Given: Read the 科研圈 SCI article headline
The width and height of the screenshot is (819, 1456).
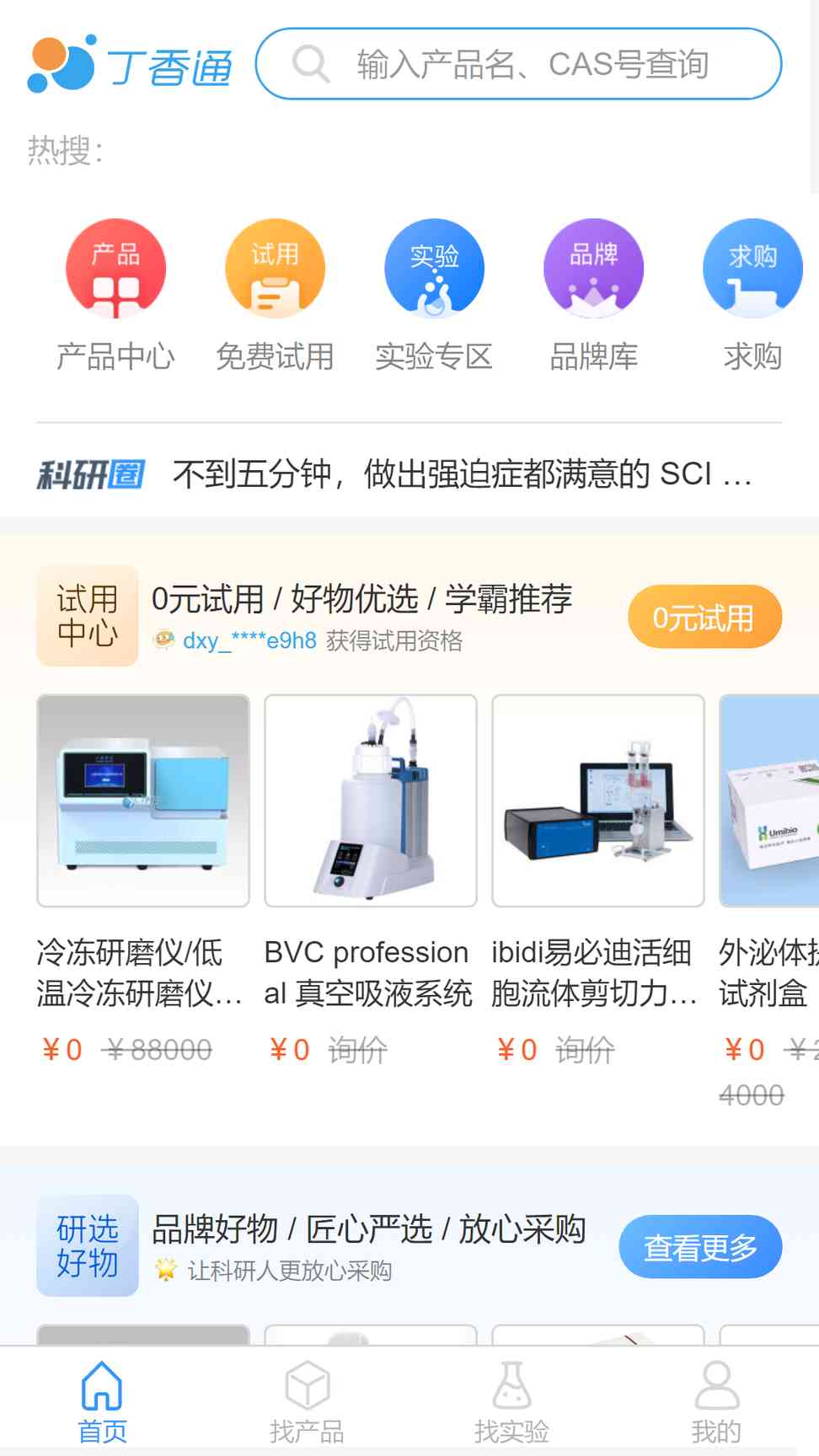Looking at the screenshot, I should click(462, 474).
